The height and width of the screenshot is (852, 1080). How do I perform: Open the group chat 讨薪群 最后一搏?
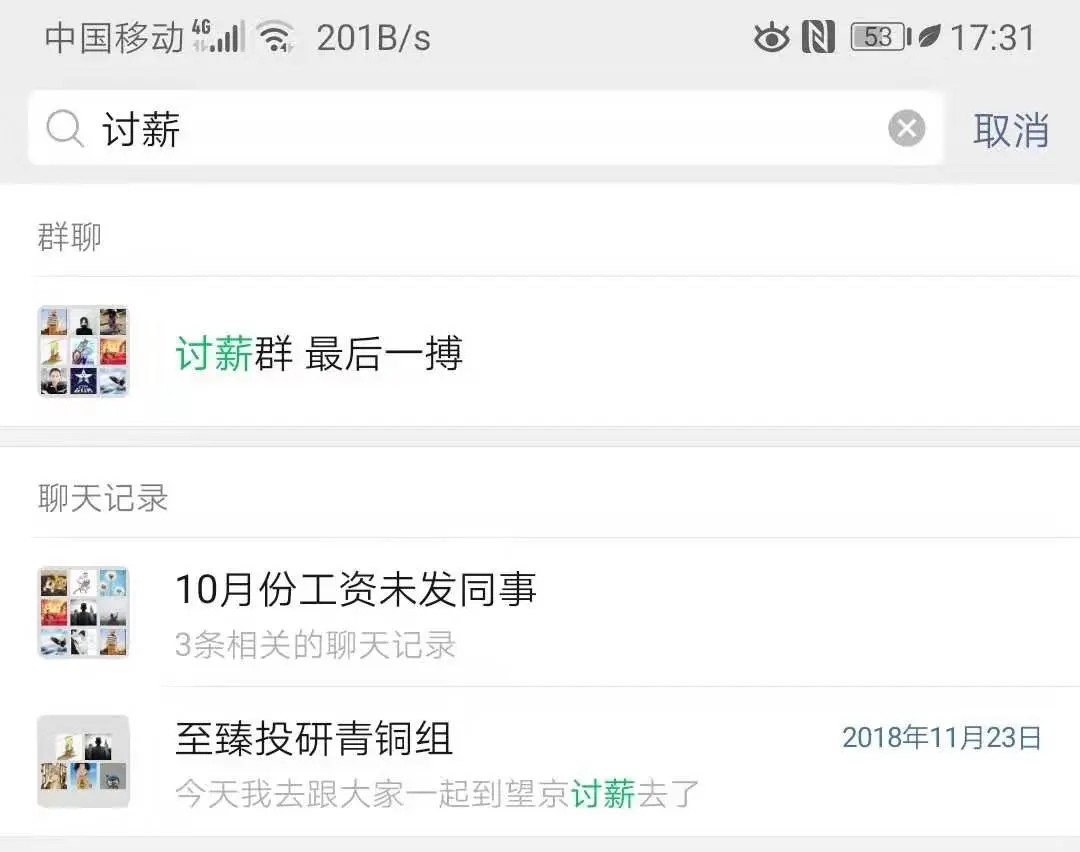point(540,353)
